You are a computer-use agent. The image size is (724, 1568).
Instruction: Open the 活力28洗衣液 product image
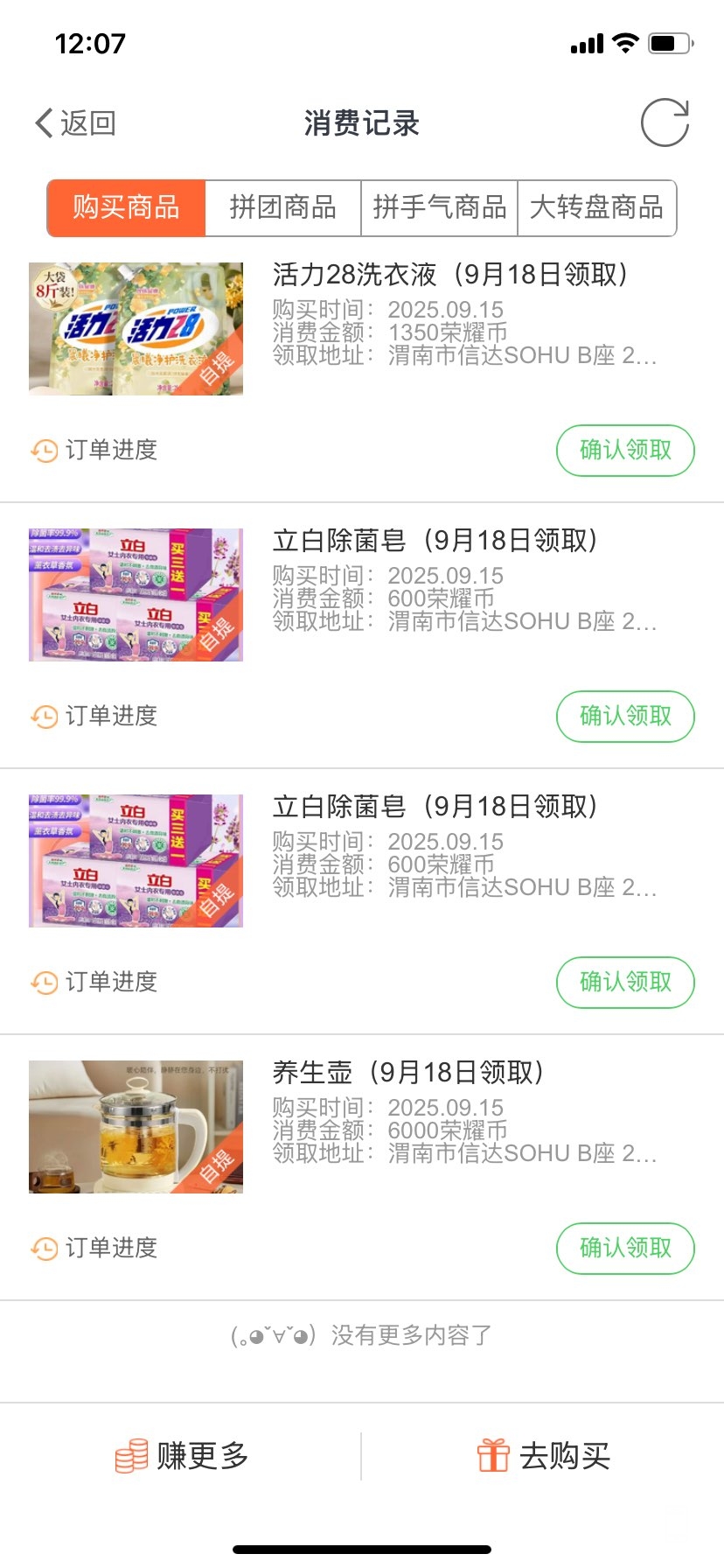[x=136, y=329]
